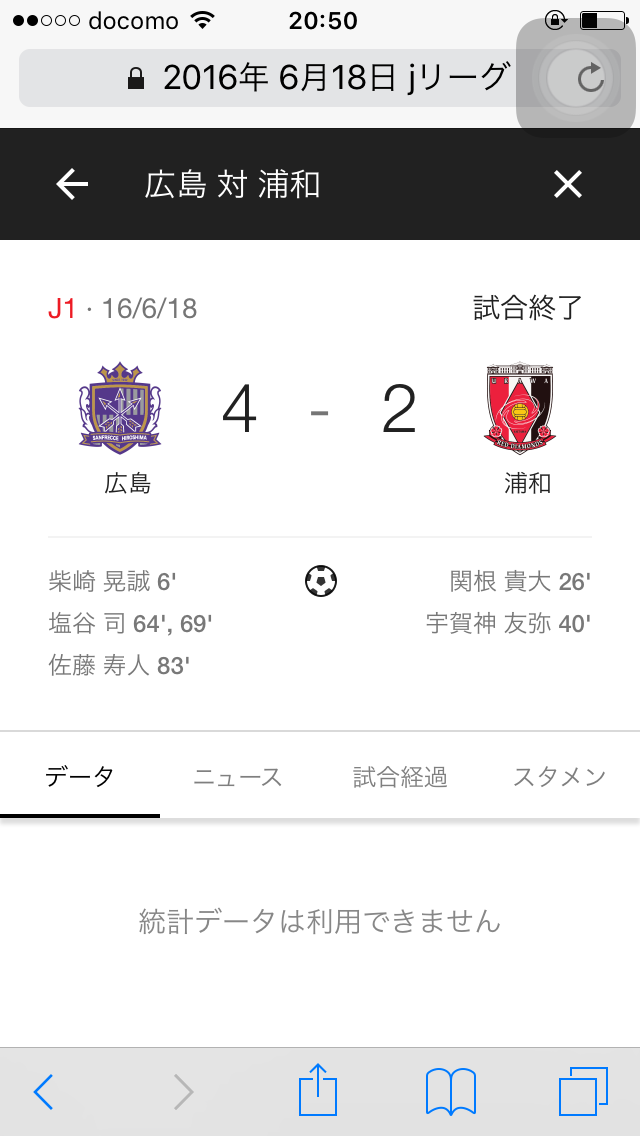Switch to the ニュース tab

point(238,777)
